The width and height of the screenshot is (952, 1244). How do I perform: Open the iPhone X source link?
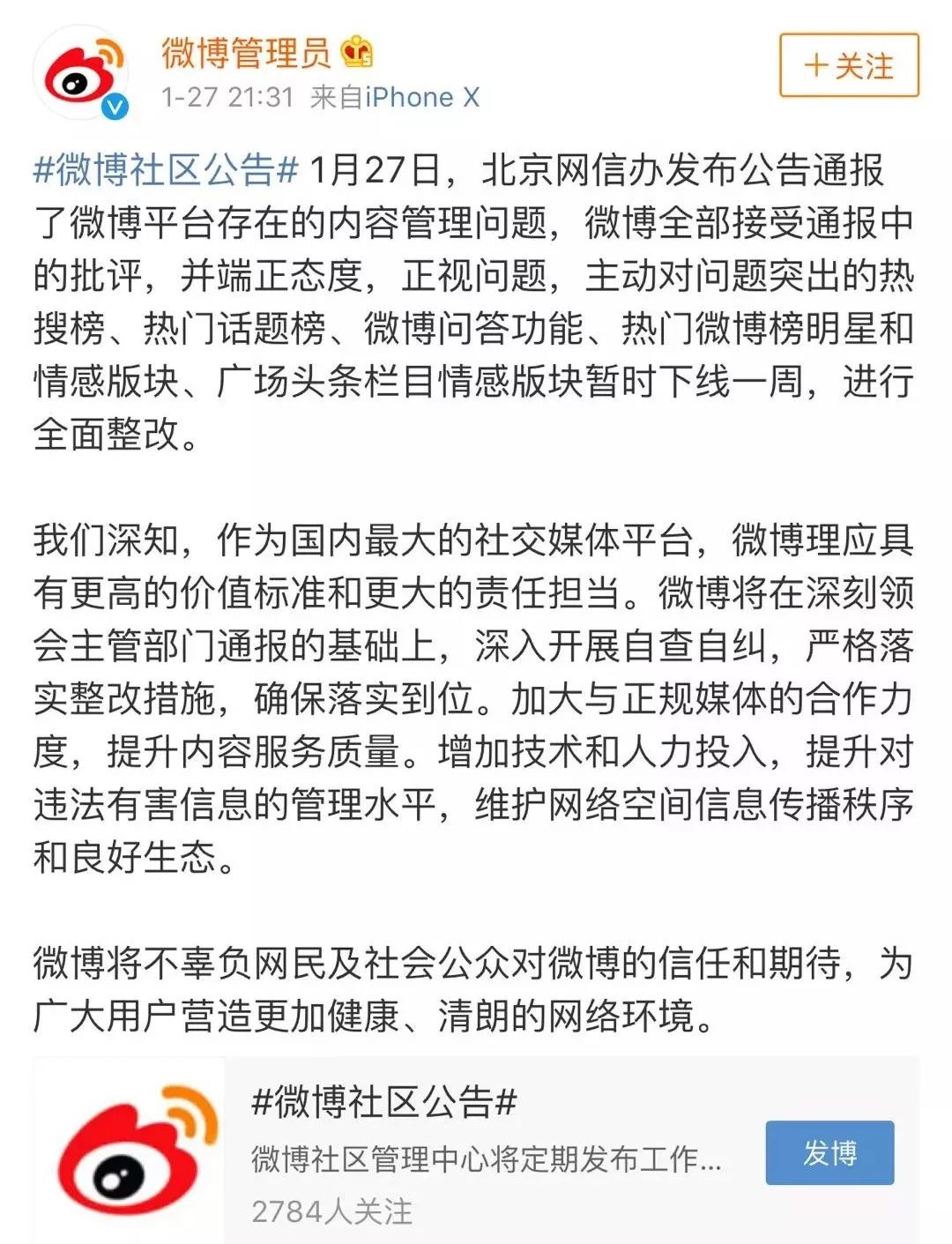422,97
